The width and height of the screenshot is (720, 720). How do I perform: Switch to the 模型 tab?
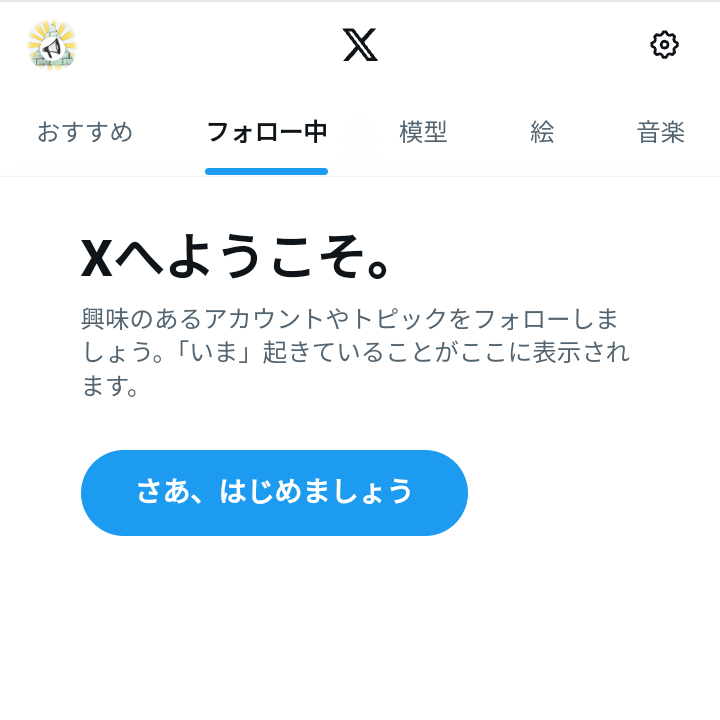point(423,132)
